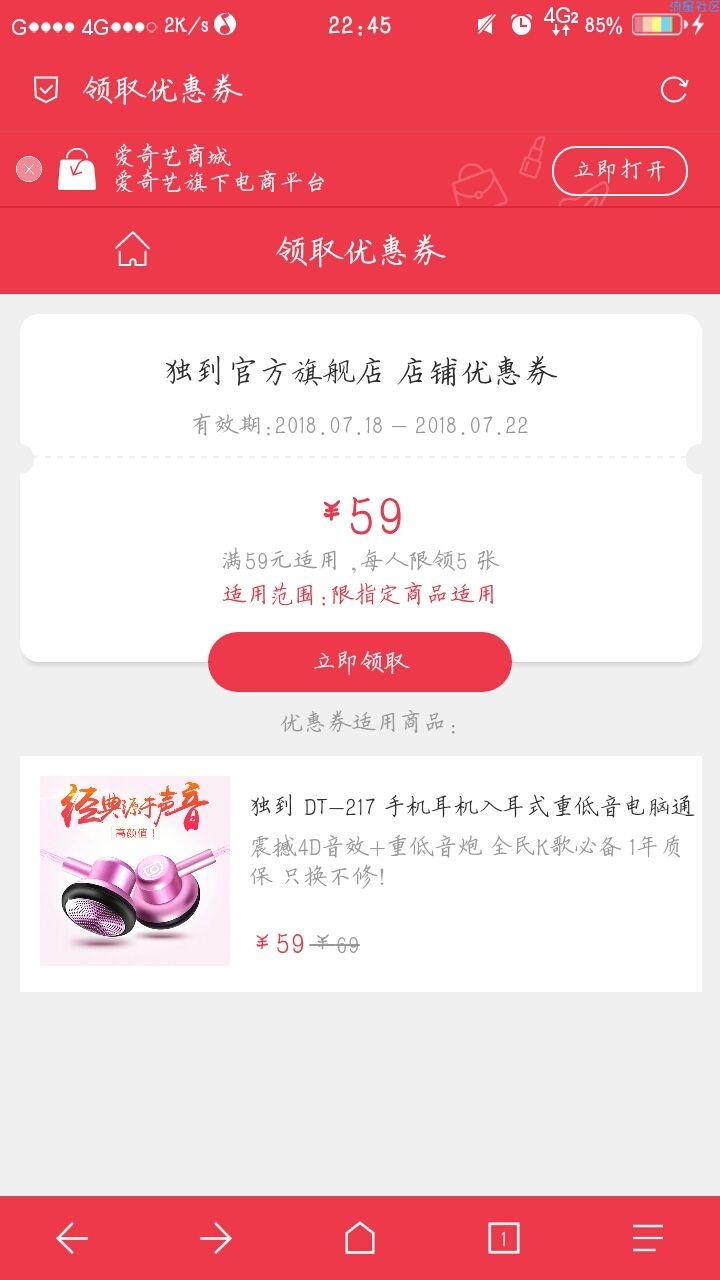Go back in the browser
This screenshot has width=720, height=1280.
pos(72,1238)
